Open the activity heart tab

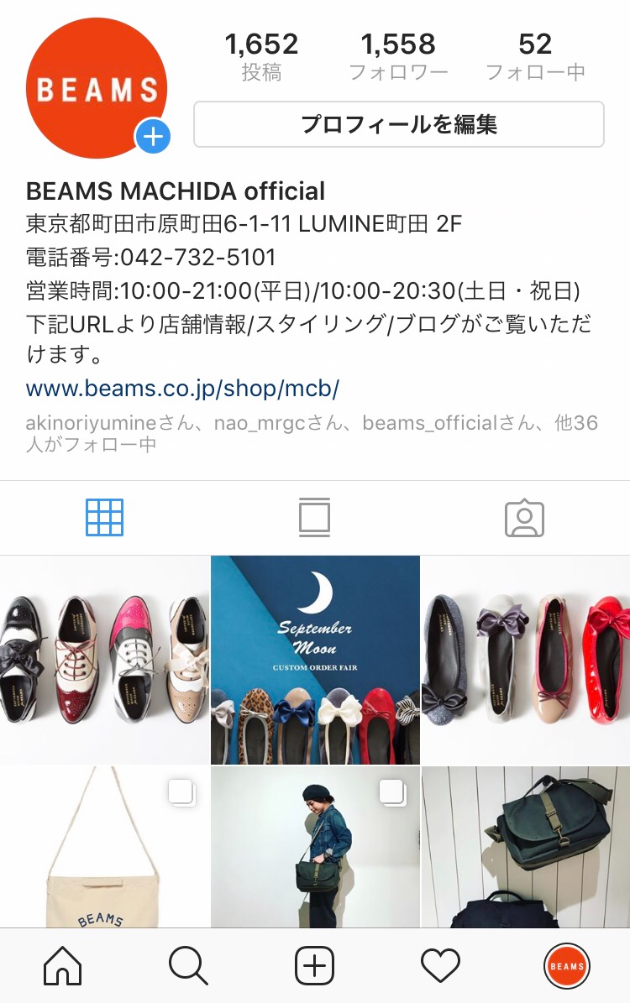coord(440,966)
